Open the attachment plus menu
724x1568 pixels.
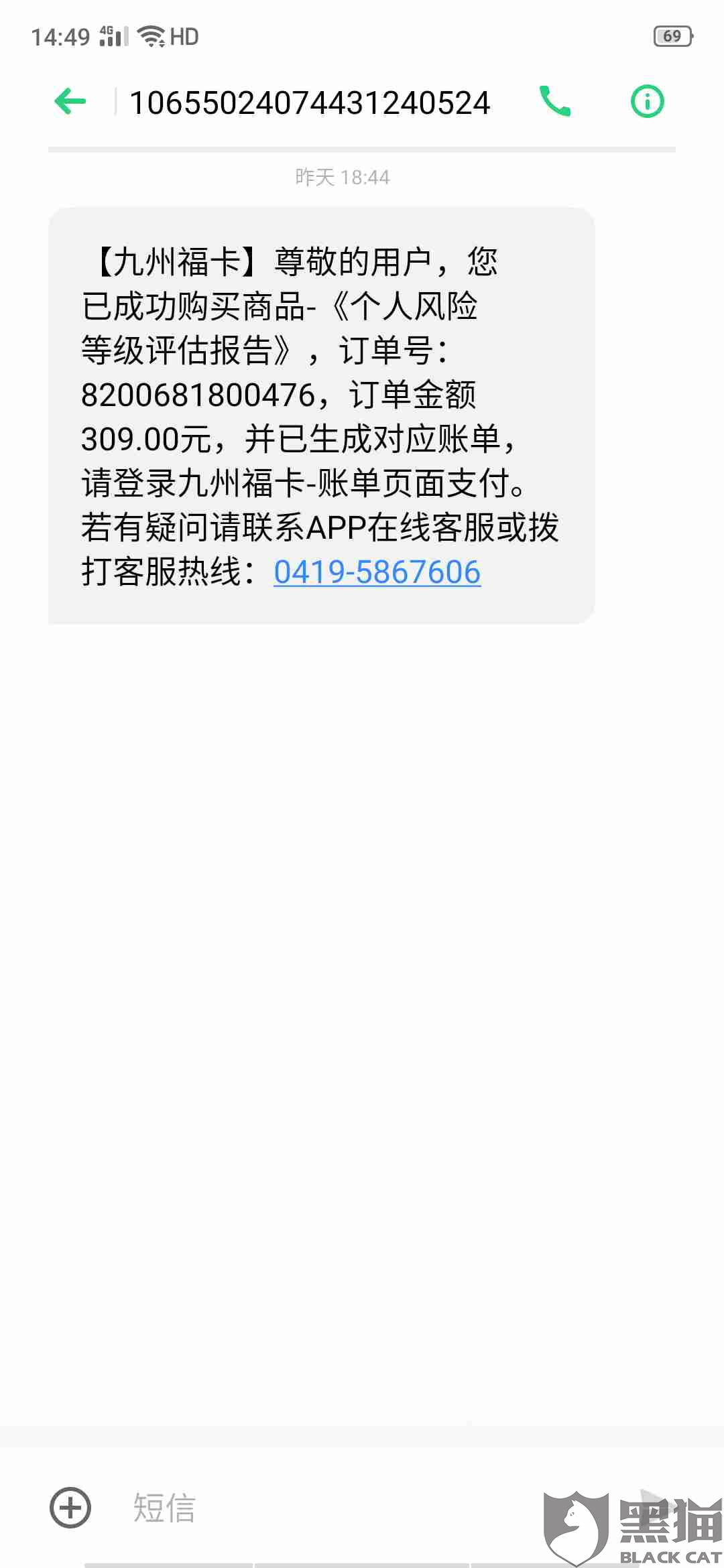[70, 1508]
